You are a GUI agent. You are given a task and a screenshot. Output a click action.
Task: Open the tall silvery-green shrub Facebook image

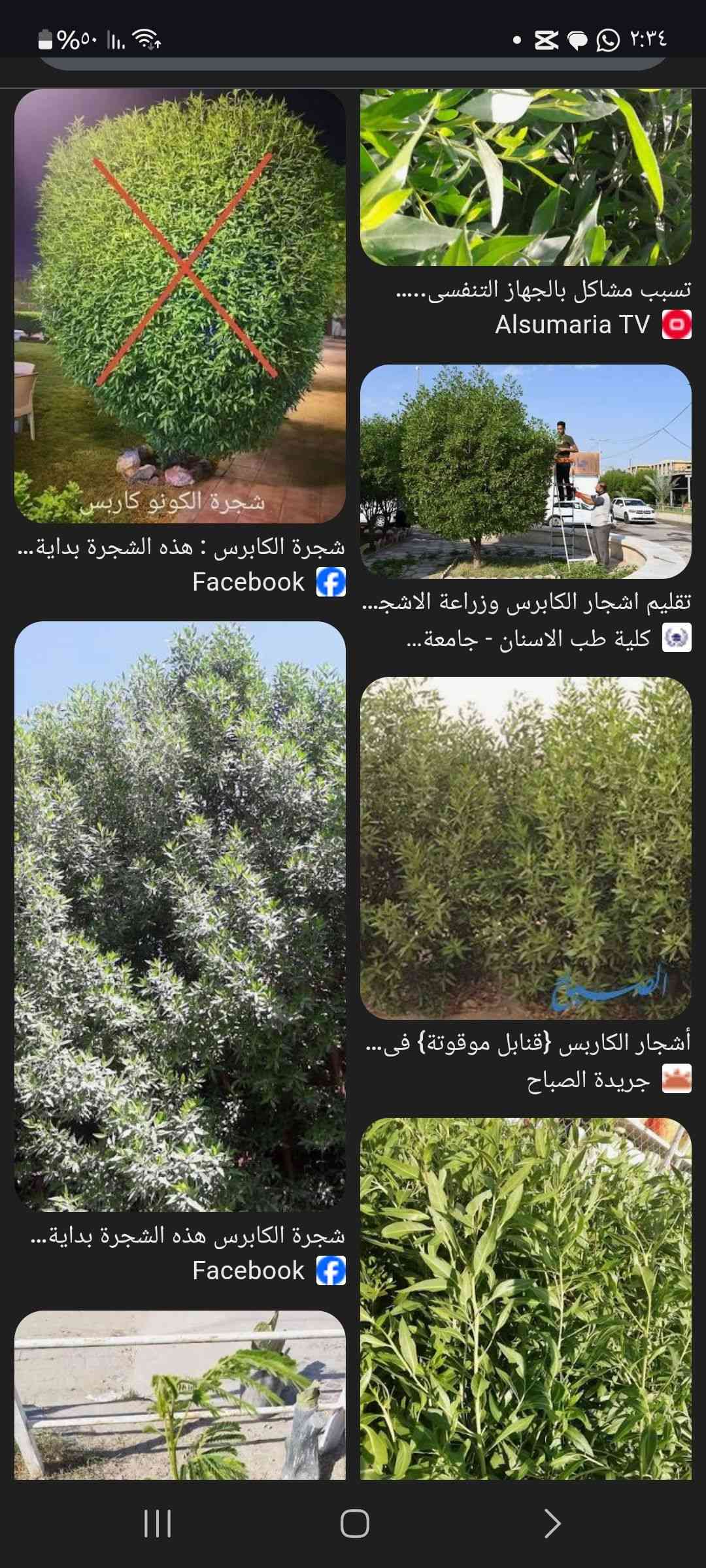(180, 915)
